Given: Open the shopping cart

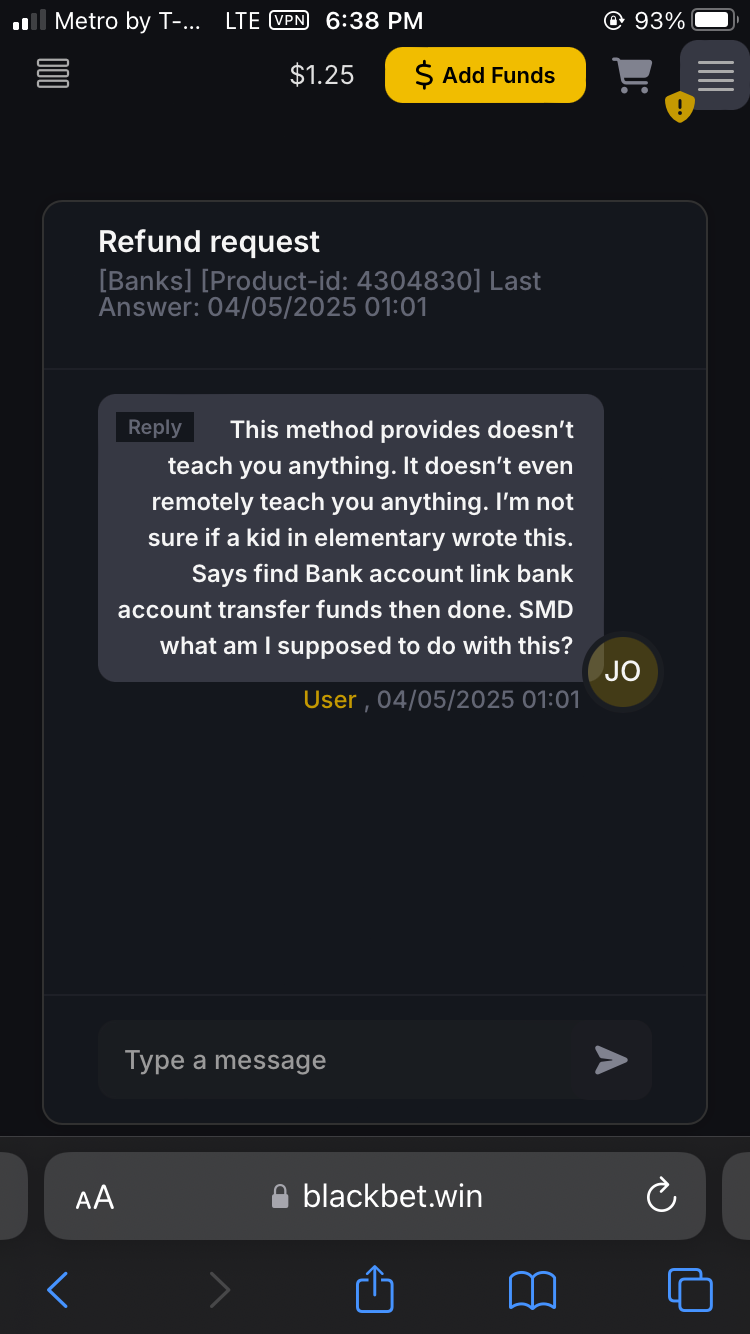Looking at the screenshot, I should (631, 75).
